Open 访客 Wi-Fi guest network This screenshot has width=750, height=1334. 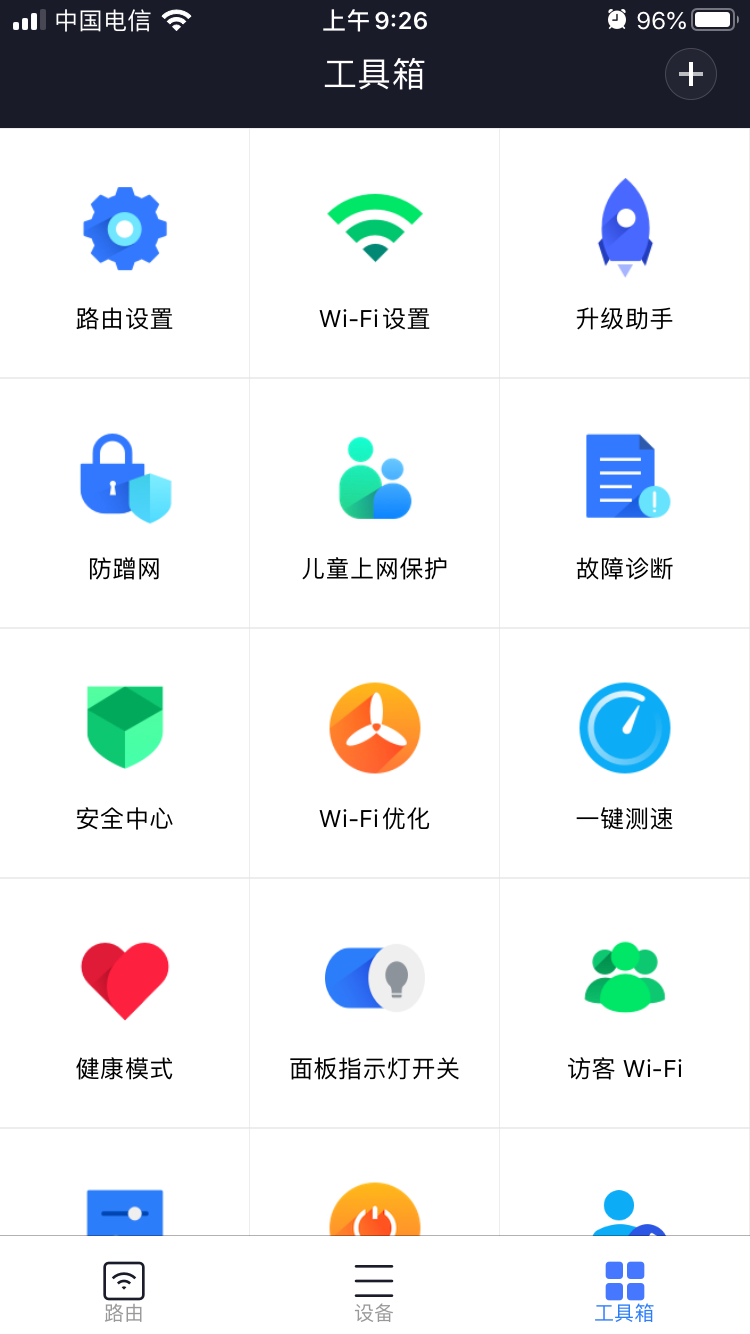coord(625,1003)
